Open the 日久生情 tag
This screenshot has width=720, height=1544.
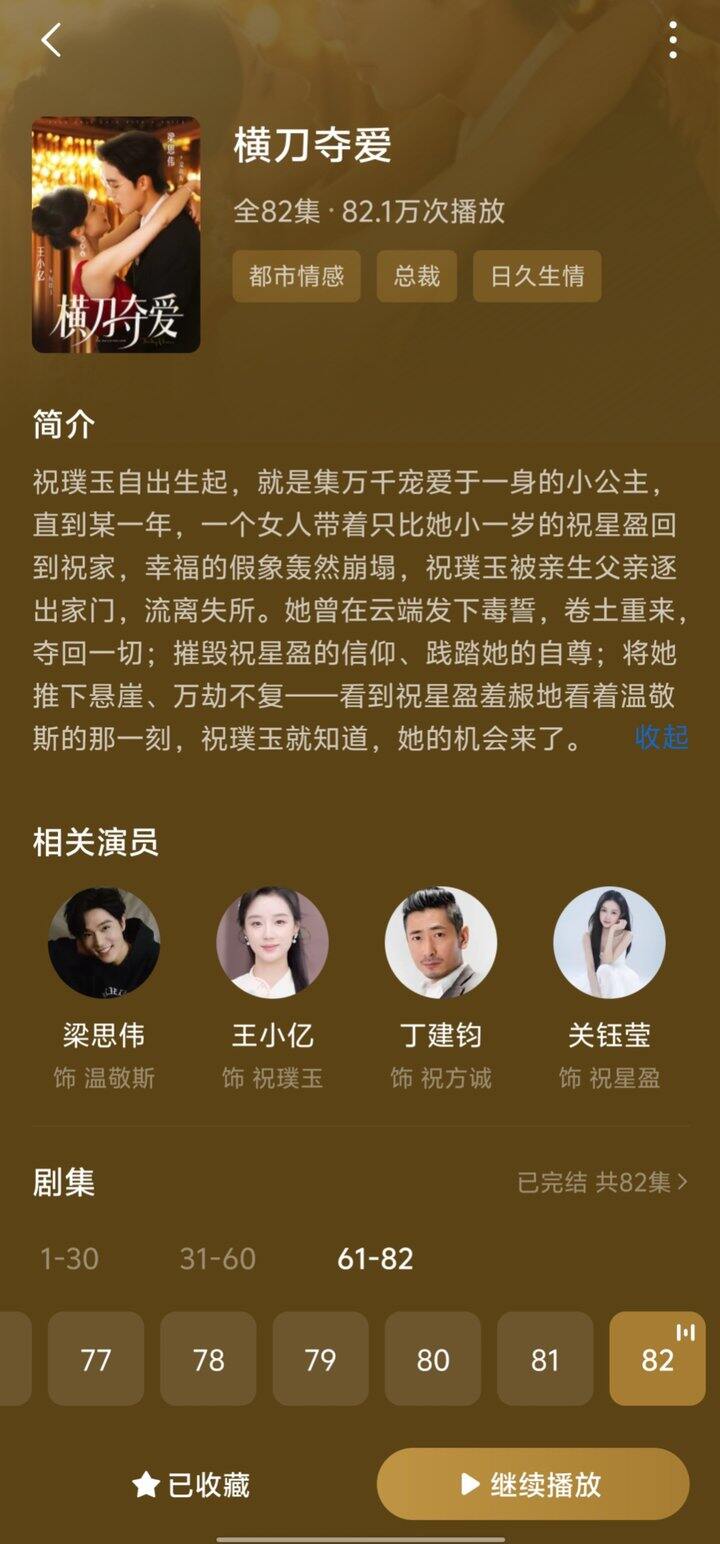(537, 276)
